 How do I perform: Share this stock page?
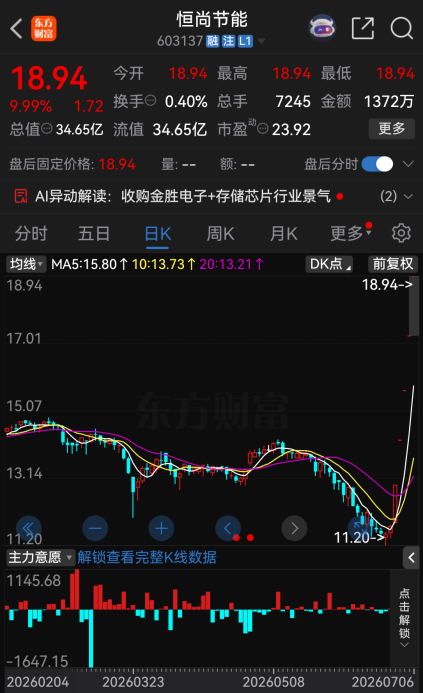(363, 28)
